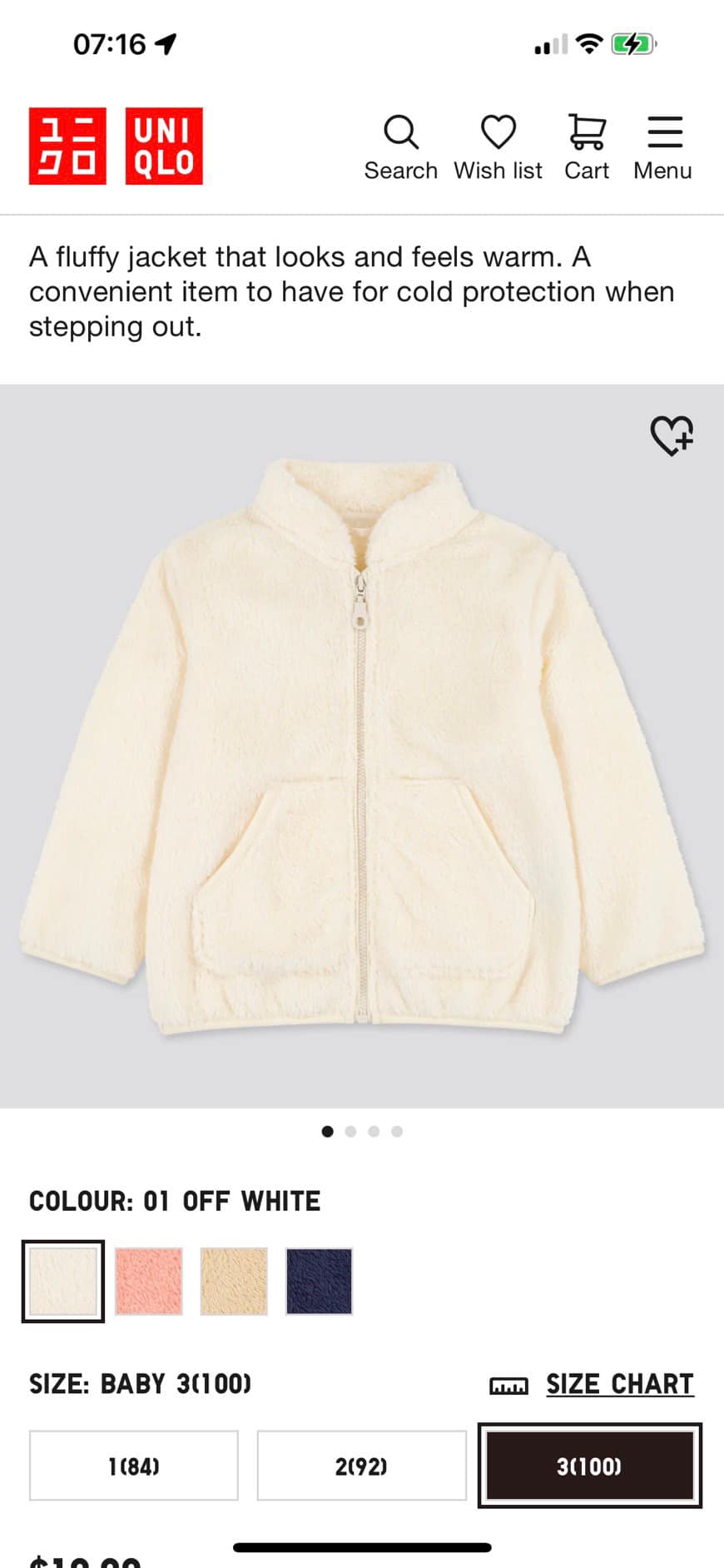Choose size 1(84)
Viewport: 724px width, 1568px height.
(134, 1466)
